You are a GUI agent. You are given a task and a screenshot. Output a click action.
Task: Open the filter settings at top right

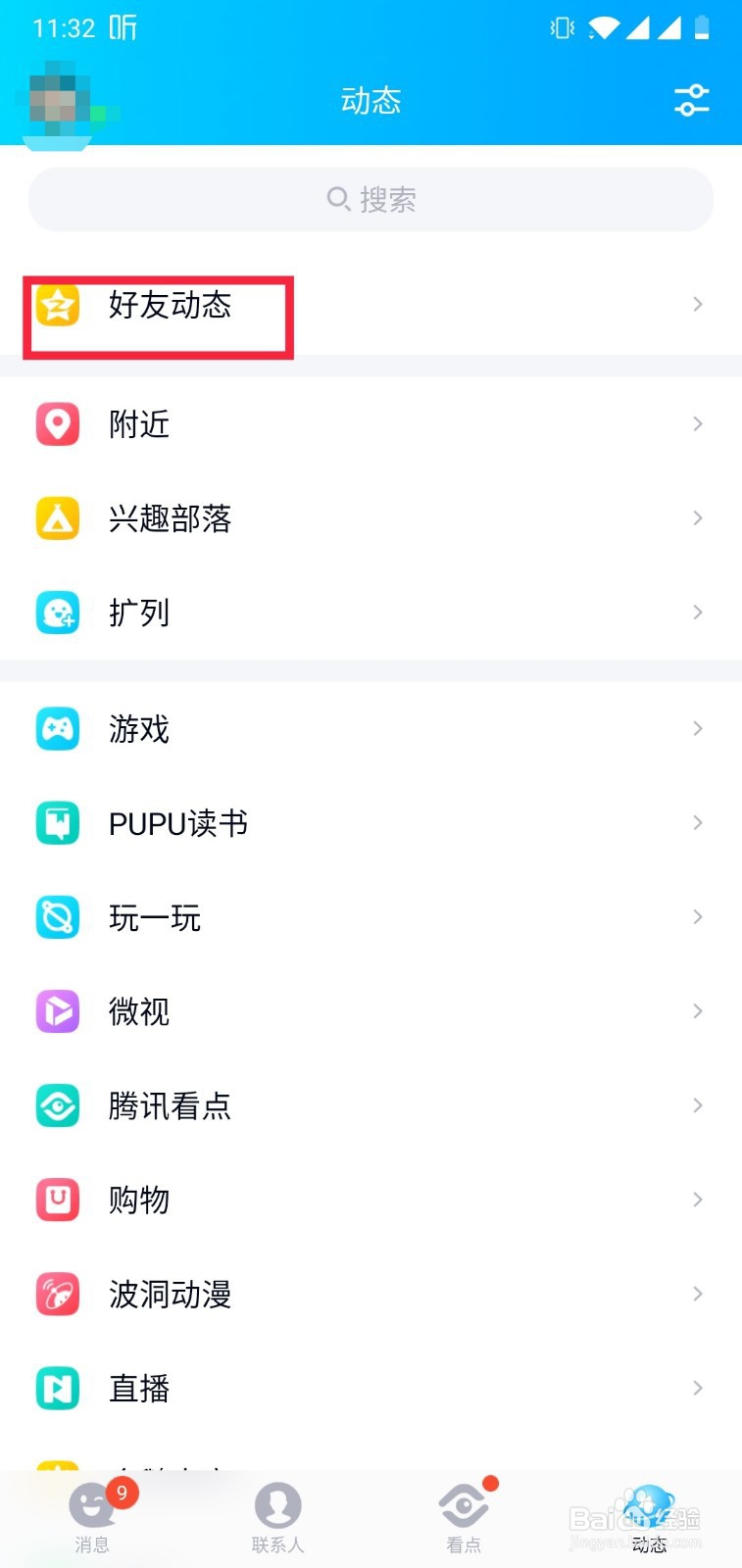click(692, 99)
